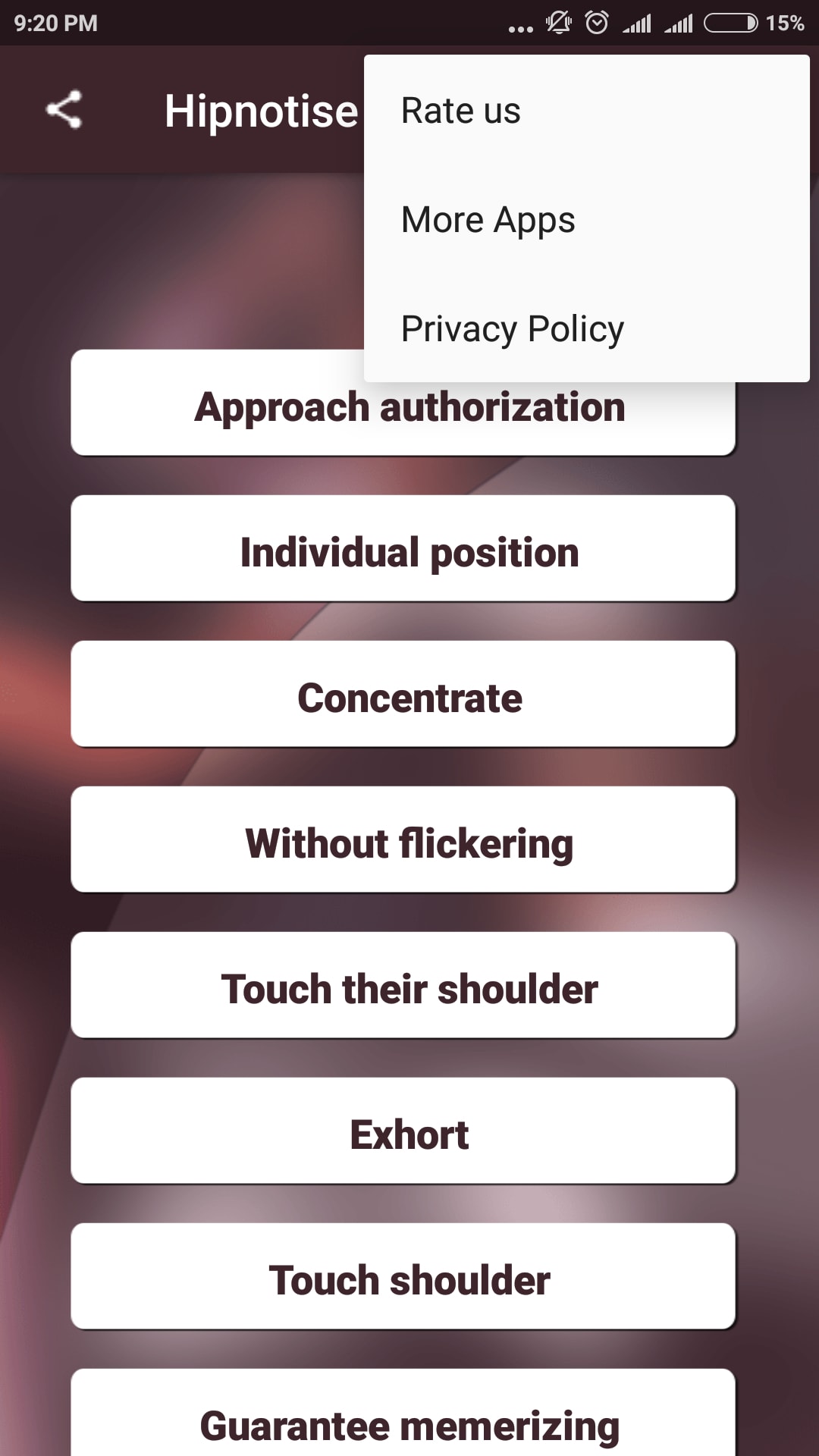819x1456 pixels.
Task: Open More Apps menu option
Action: pos(587,220)
